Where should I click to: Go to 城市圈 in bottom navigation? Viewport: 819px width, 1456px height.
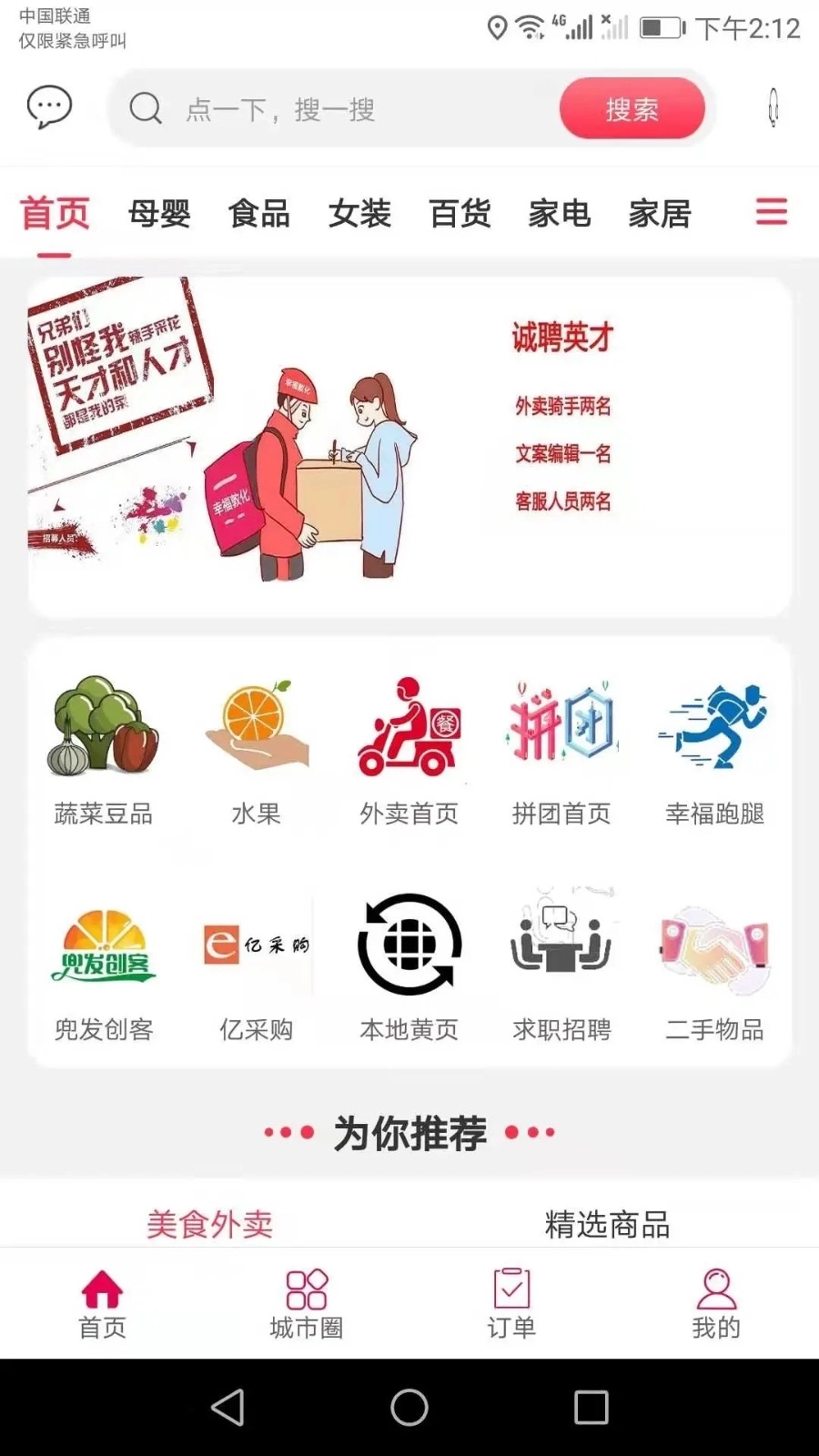pos(307,1303)
